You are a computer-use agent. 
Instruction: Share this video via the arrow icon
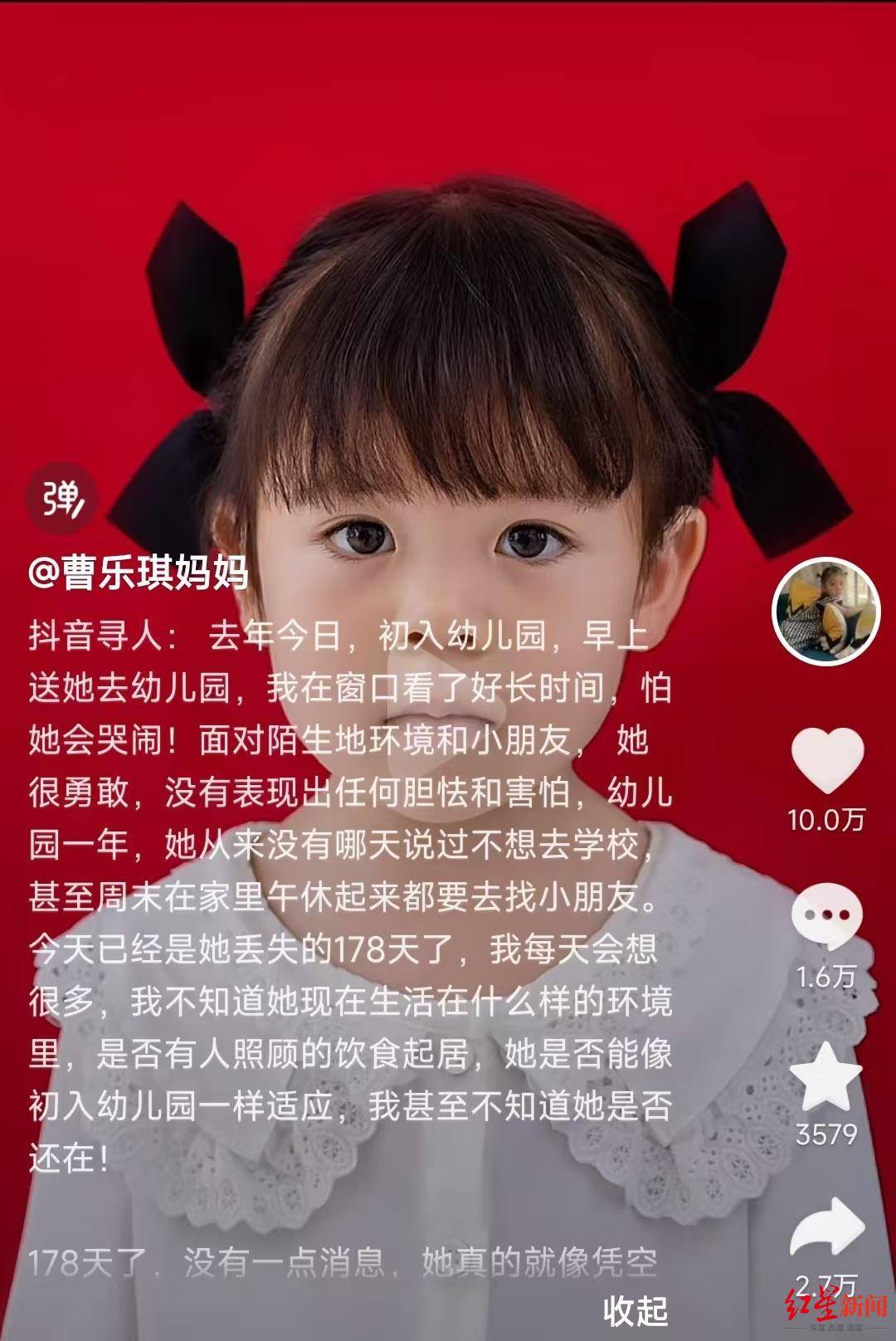[x=826, y=1230]
